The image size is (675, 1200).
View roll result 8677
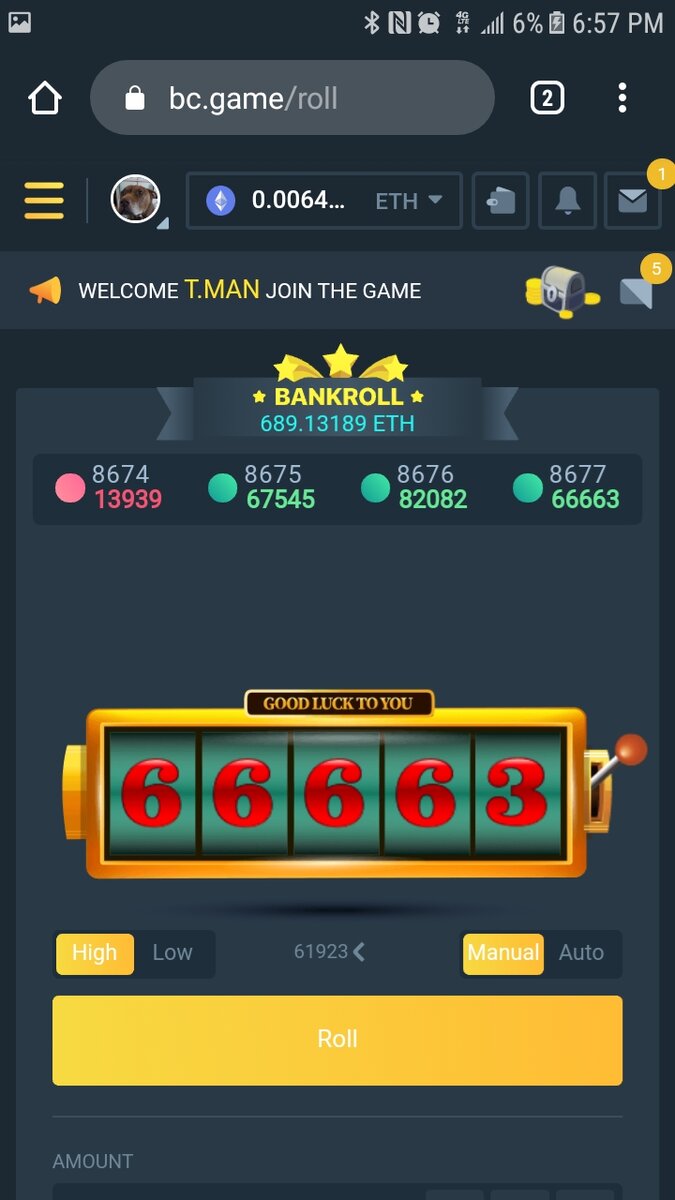click(567, 487)
